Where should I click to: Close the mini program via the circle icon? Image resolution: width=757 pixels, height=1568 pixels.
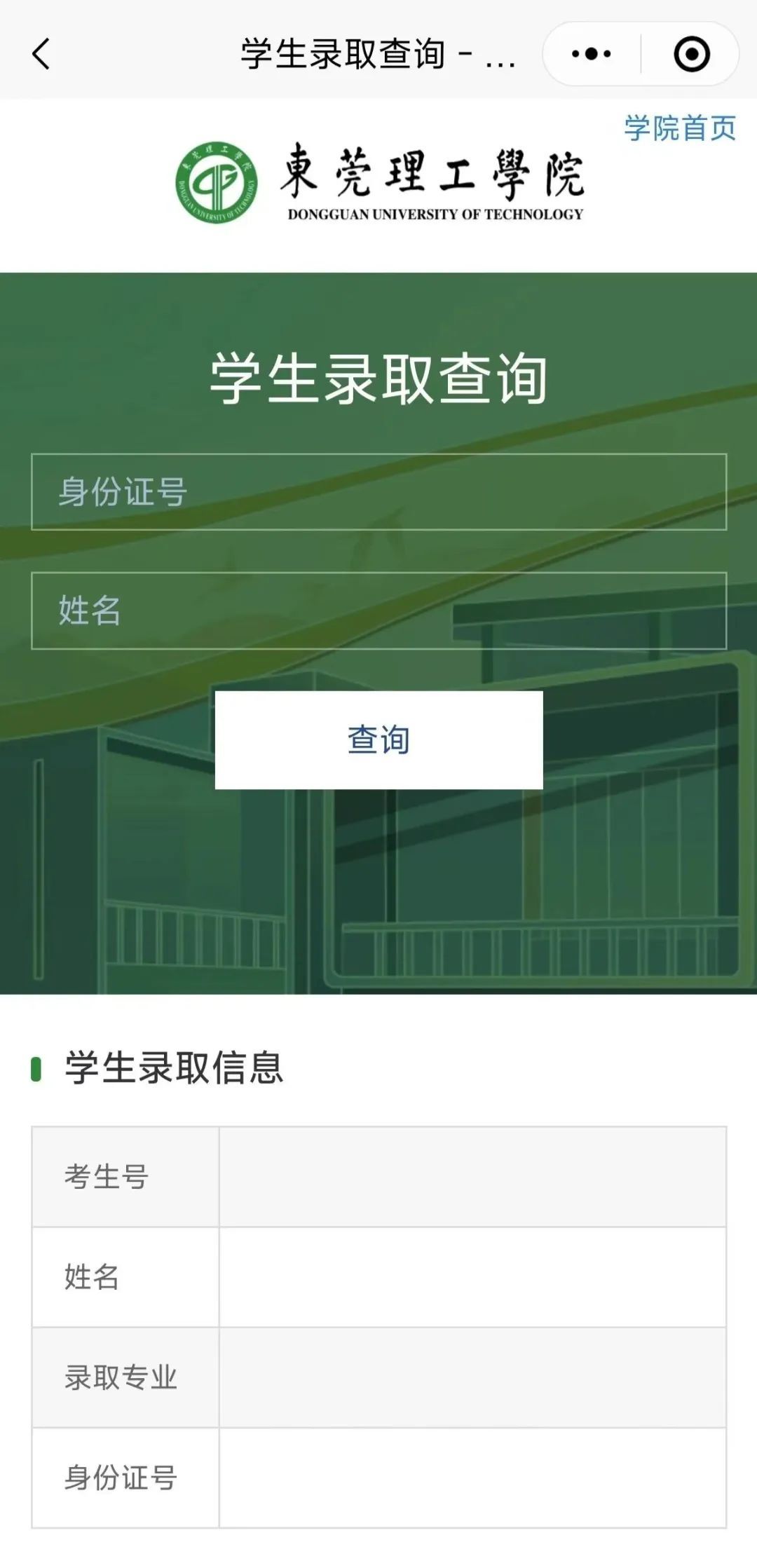691,54
